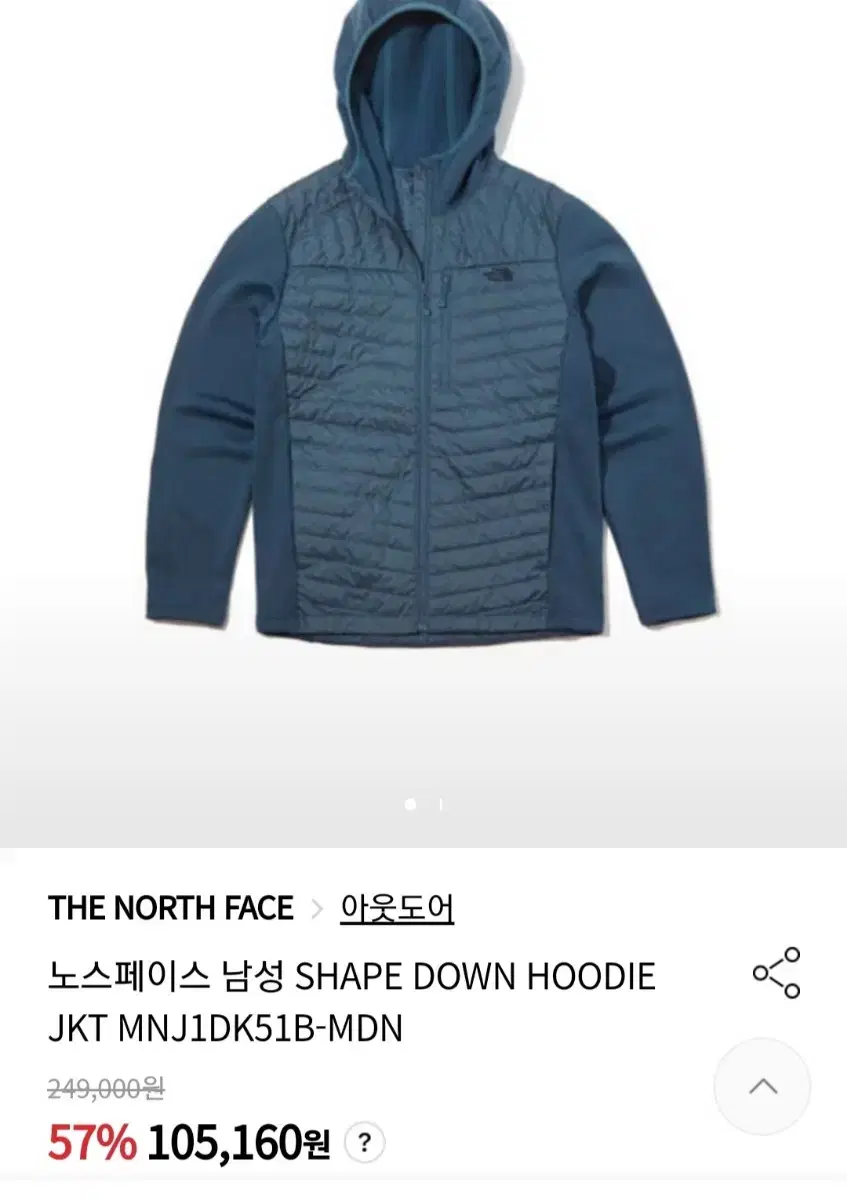Tap the hood area of the jacket image
847x1200 pixels.
420,90
